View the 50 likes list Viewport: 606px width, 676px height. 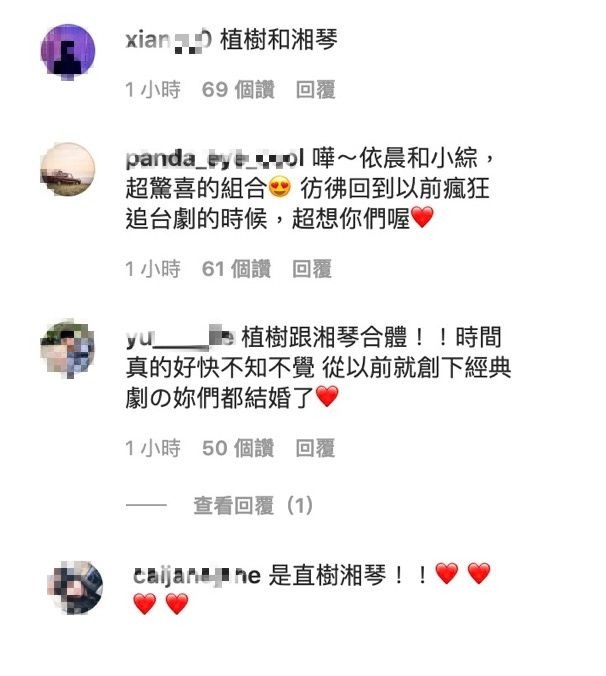[x=239, y=449]
